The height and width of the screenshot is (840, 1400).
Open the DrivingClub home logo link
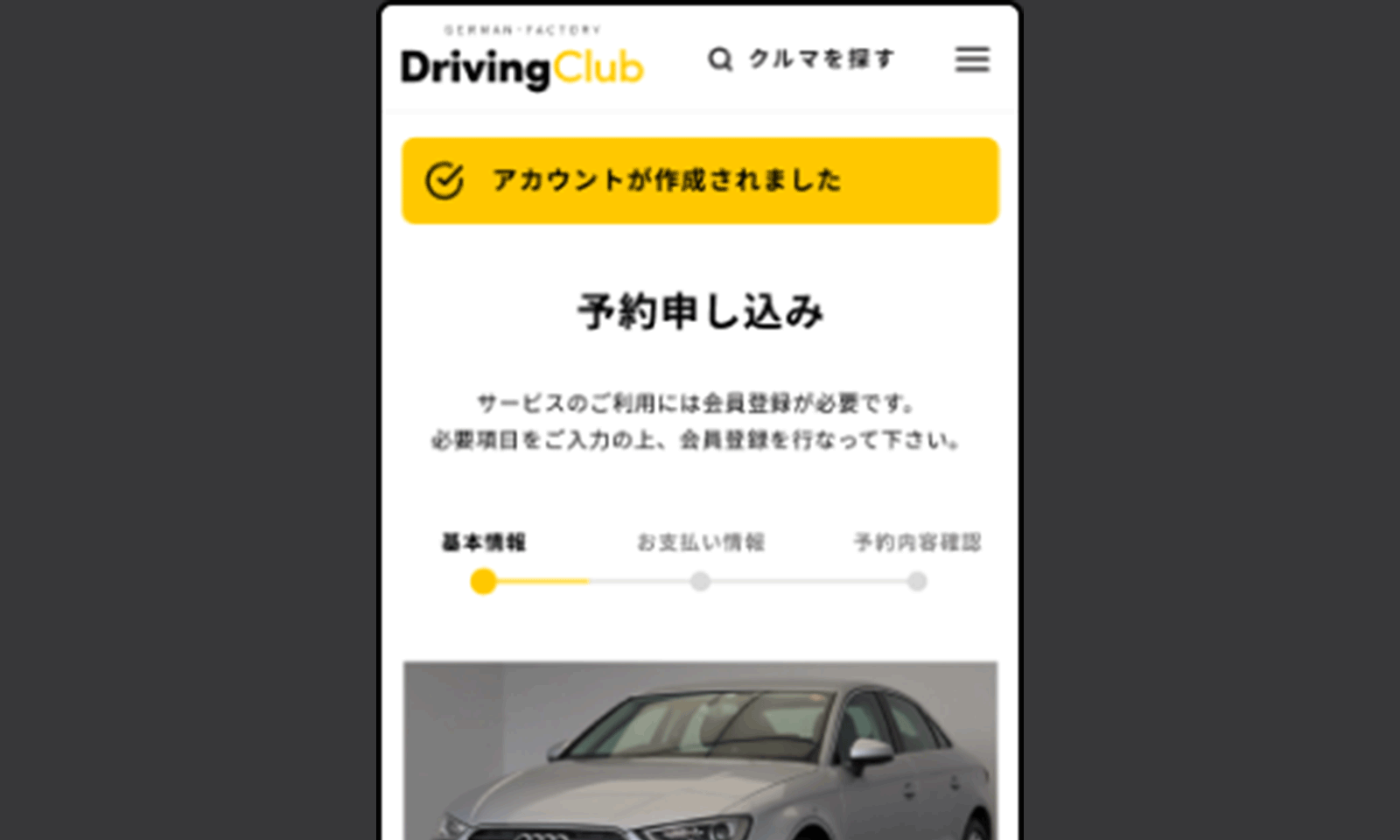pos(522,61)
